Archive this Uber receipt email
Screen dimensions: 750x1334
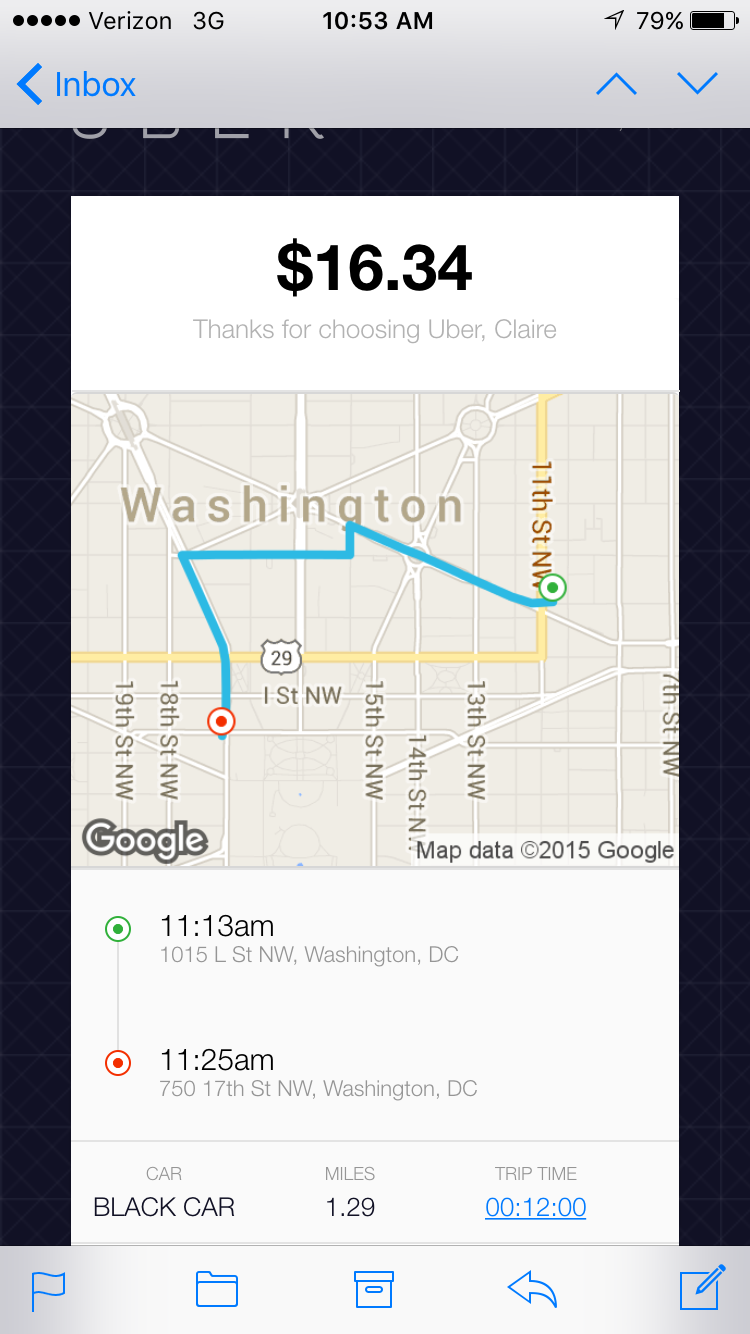coord(374,1290)
